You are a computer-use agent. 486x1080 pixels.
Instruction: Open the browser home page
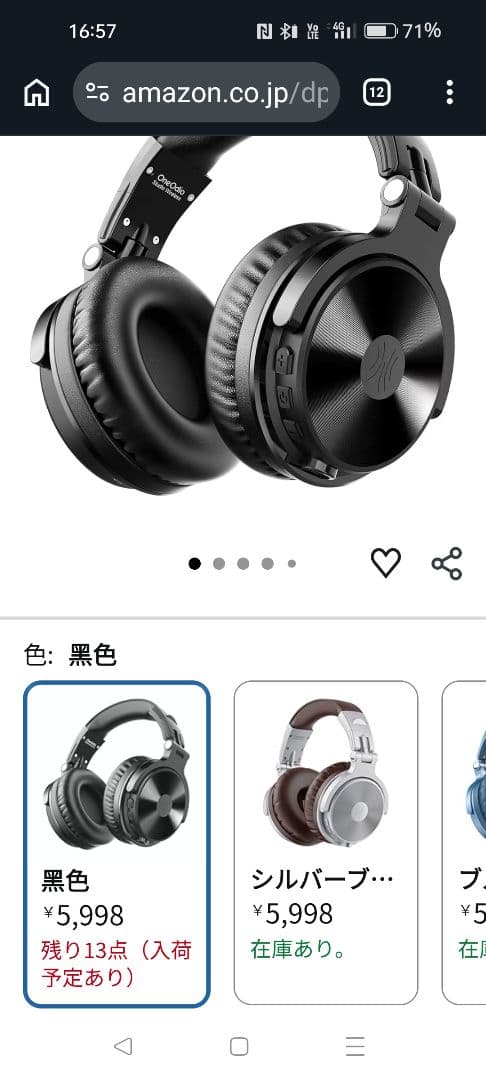pos(36,92)
